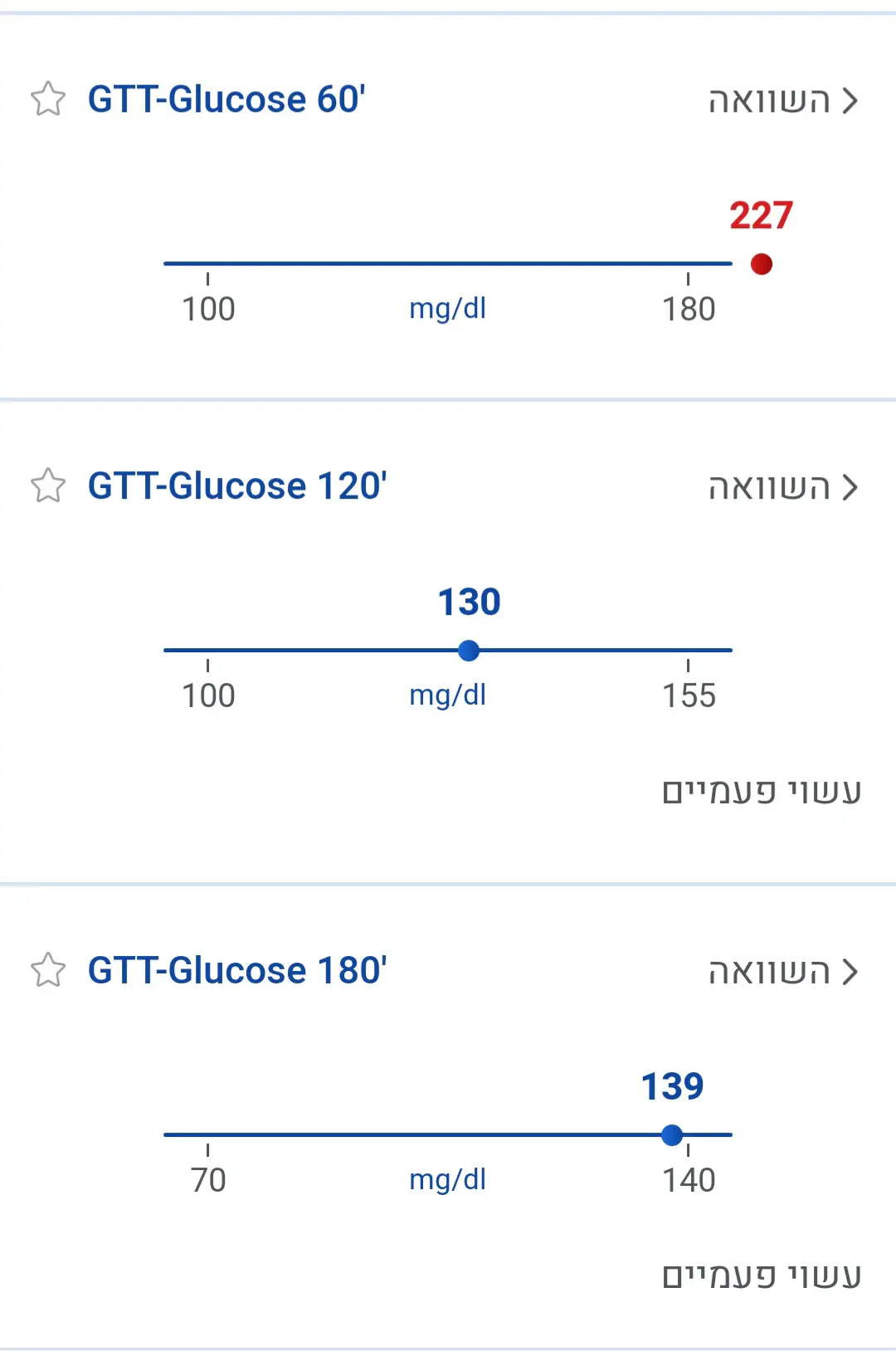
Task: Favorite the GTT-Glucose 180' test
Action: click(x=48, y=970)
